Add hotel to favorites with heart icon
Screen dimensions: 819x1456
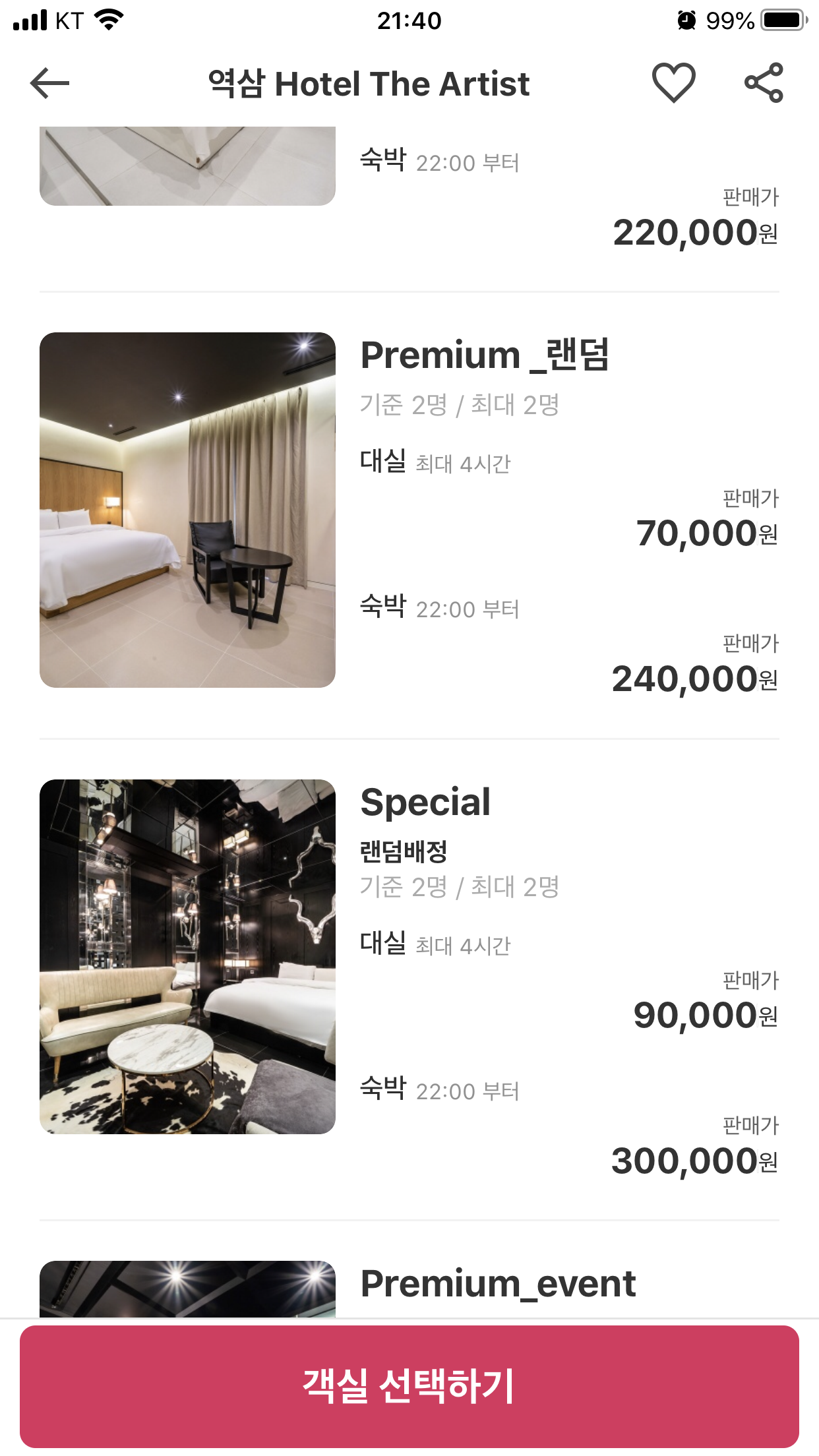point(673,83)
